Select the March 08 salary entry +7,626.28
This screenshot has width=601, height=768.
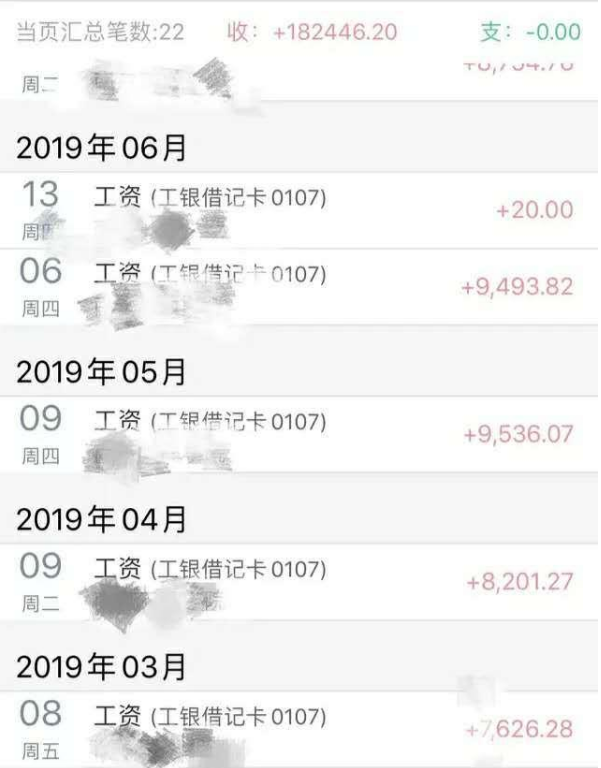(300, 730)
